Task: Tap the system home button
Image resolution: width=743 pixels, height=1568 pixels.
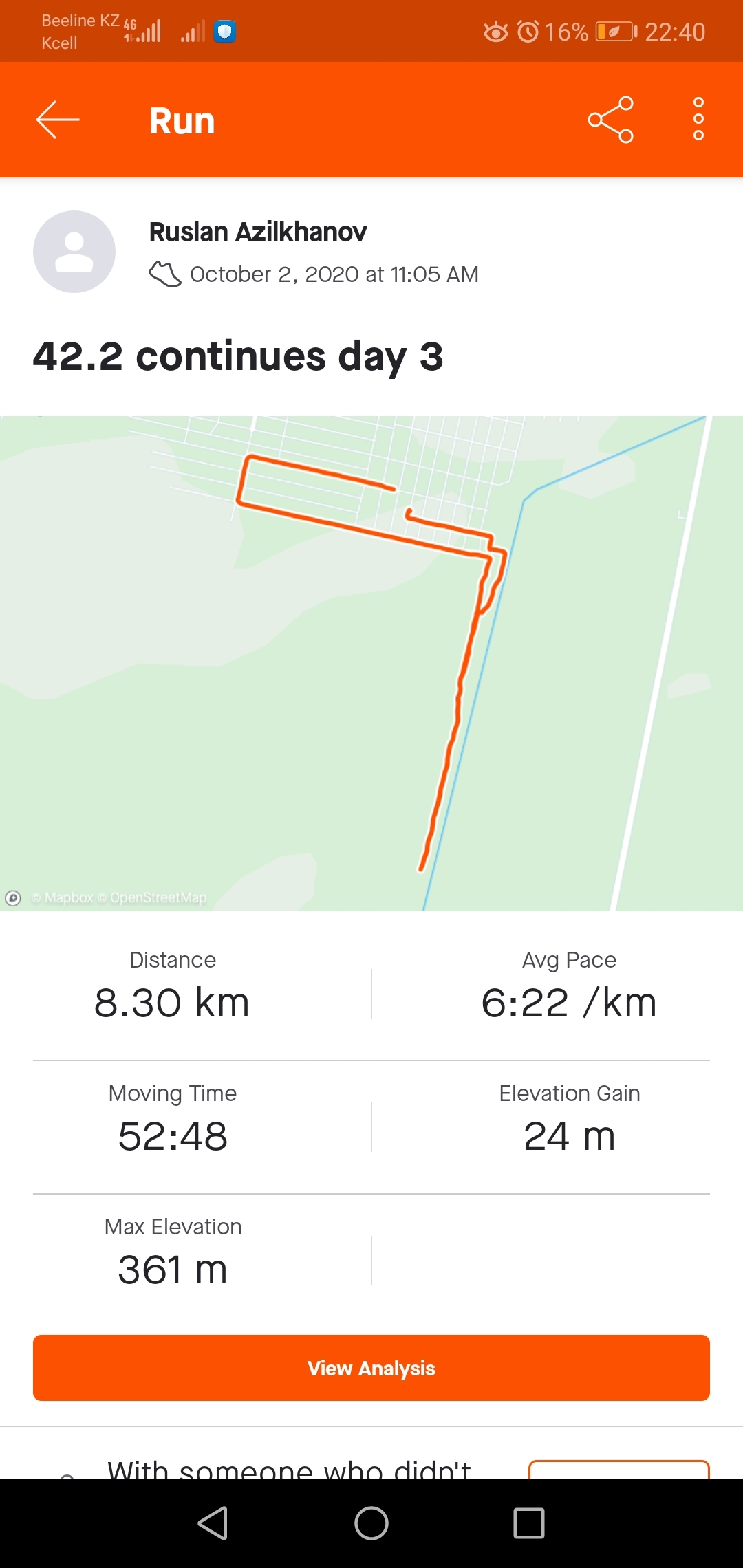Action: click(371, 1523)
